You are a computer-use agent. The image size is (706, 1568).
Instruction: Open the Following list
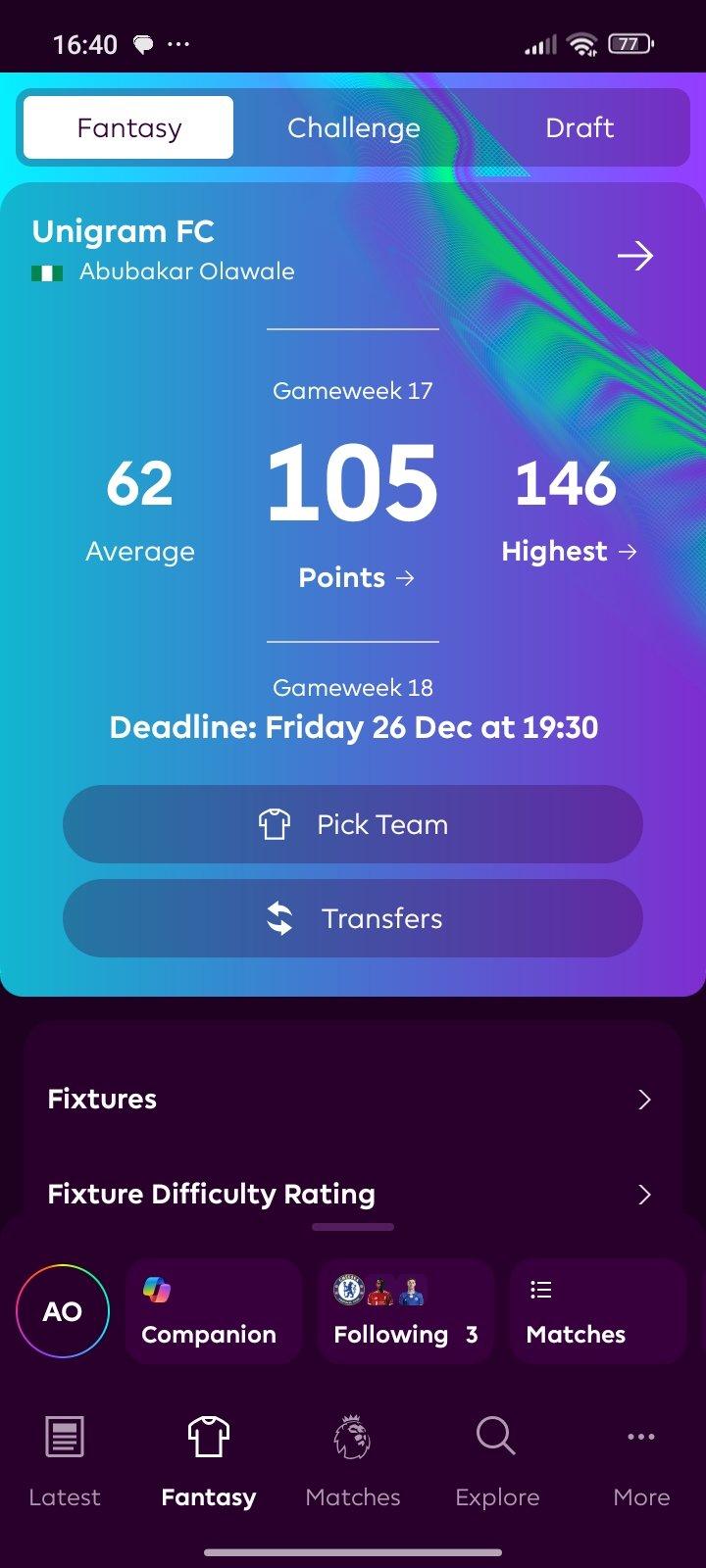(x=405, y=1312)
